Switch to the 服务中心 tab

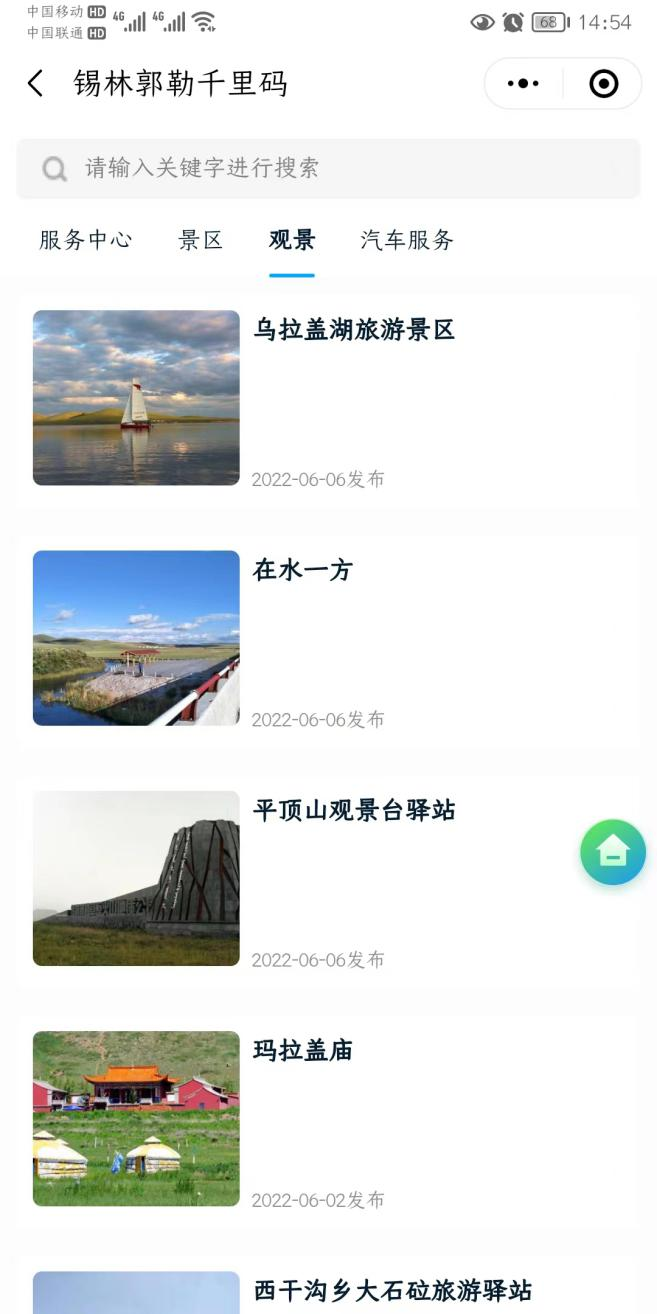(86, 240)
